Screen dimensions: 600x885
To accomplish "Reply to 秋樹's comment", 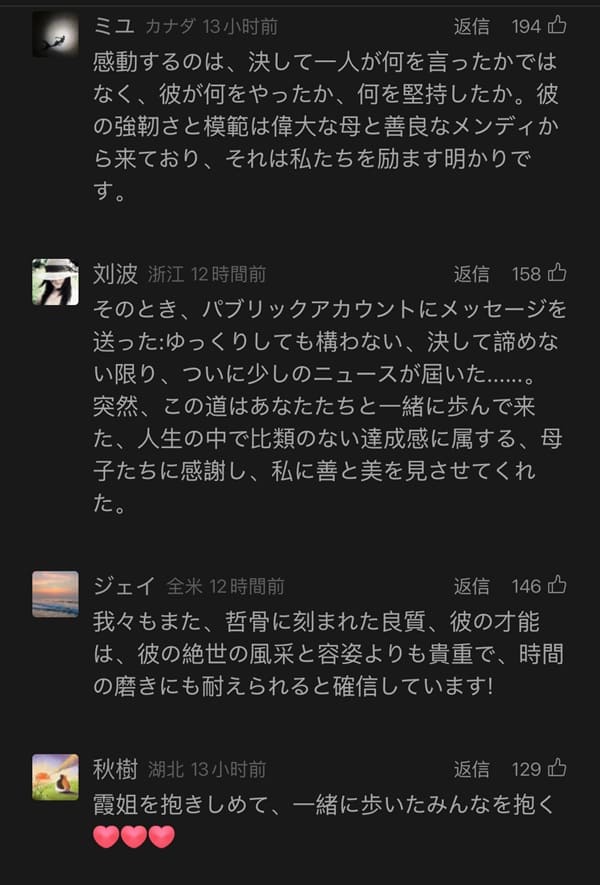I will click(x=471, y=769).
